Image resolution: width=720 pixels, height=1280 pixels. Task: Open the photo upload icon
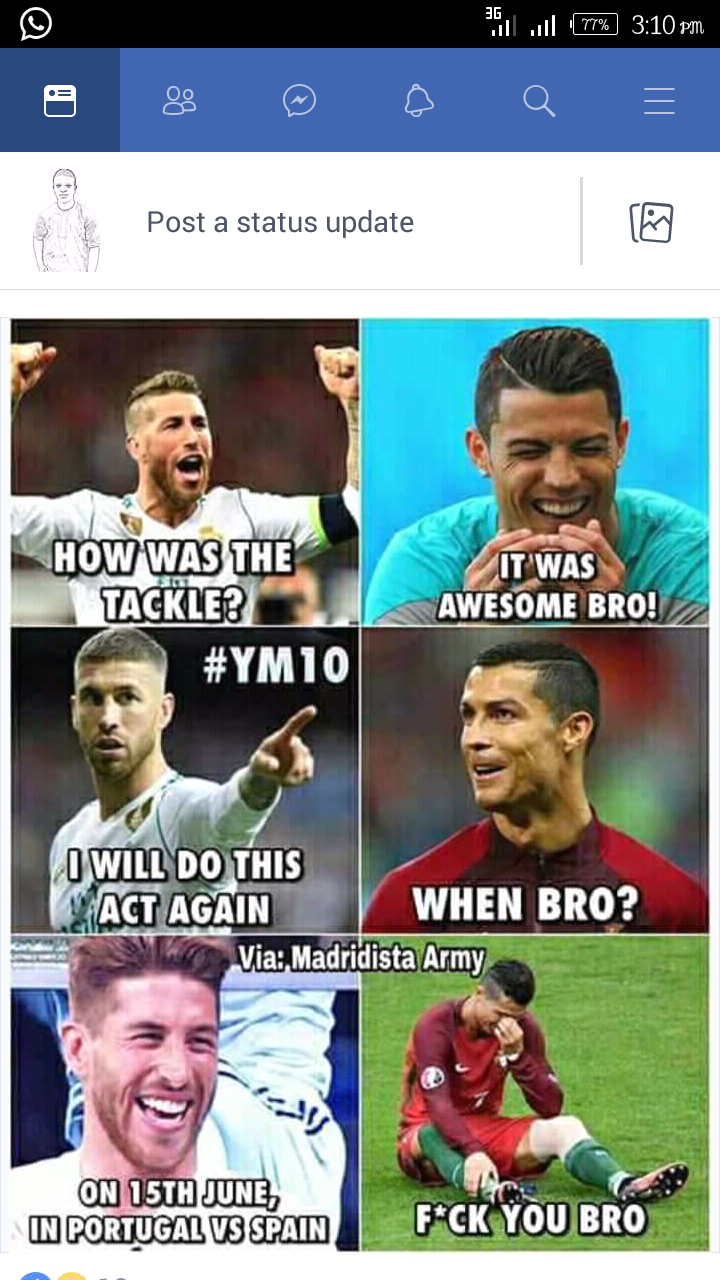click(651, 222)
